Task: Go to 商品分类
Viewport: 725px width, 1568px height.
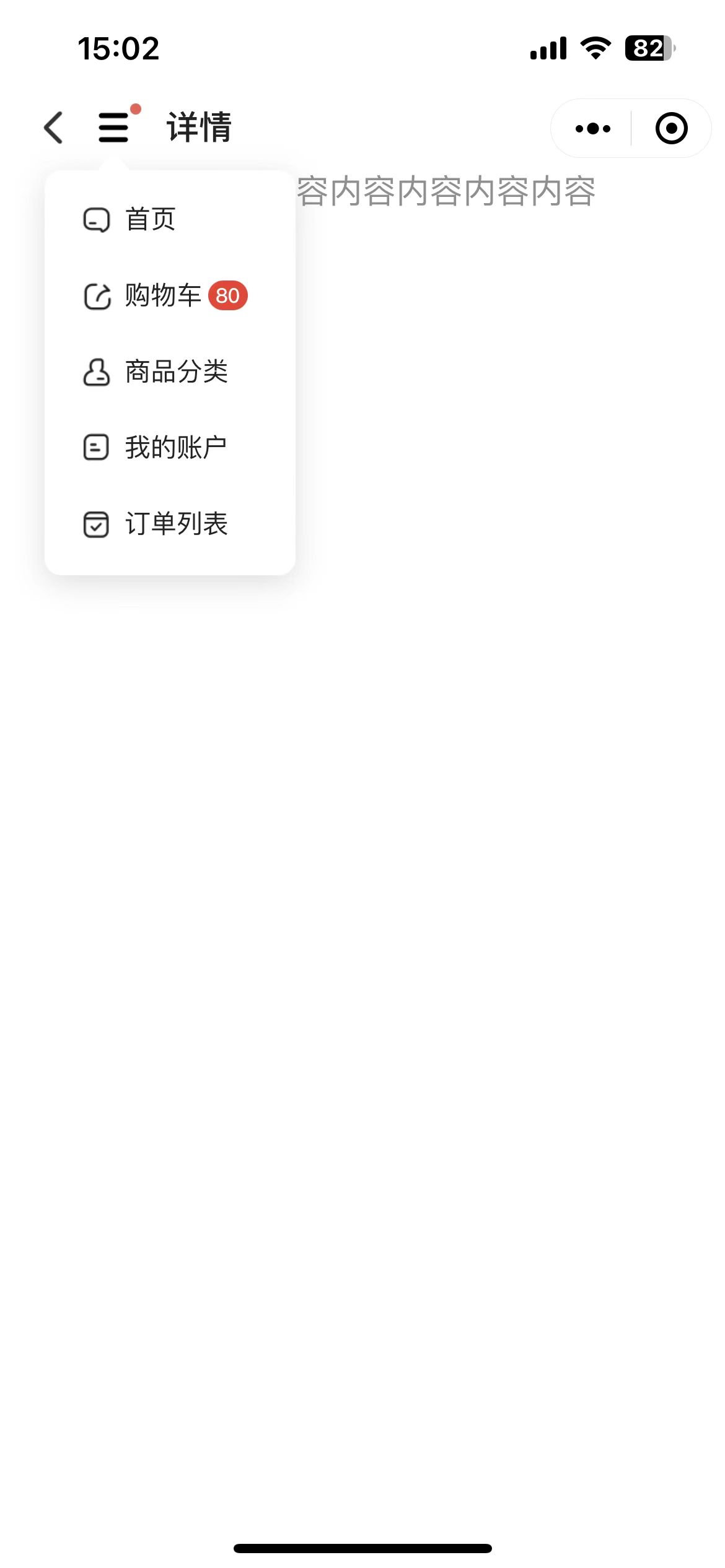Action: point(176,372)
